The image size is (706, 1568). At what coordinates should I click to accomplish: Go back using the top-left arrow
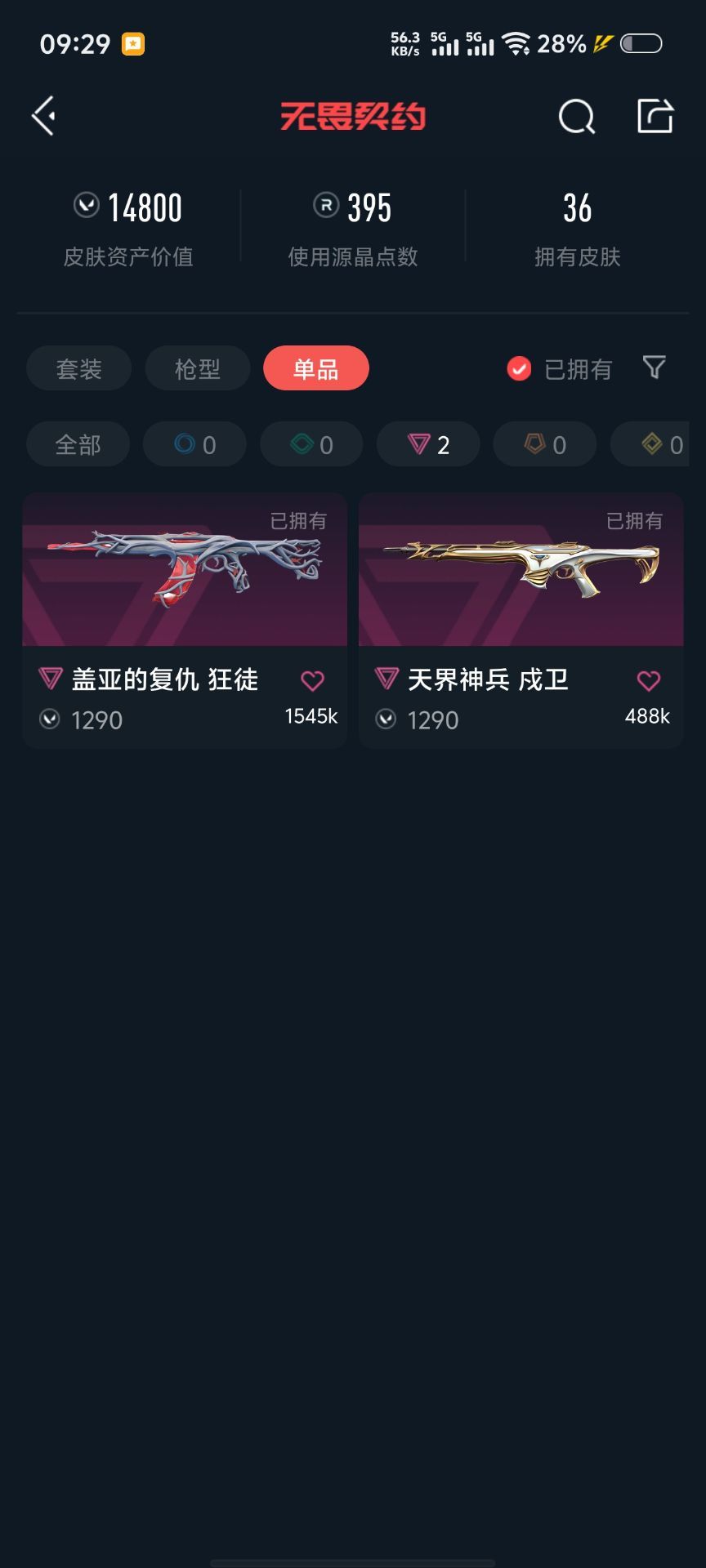[44, 116]
